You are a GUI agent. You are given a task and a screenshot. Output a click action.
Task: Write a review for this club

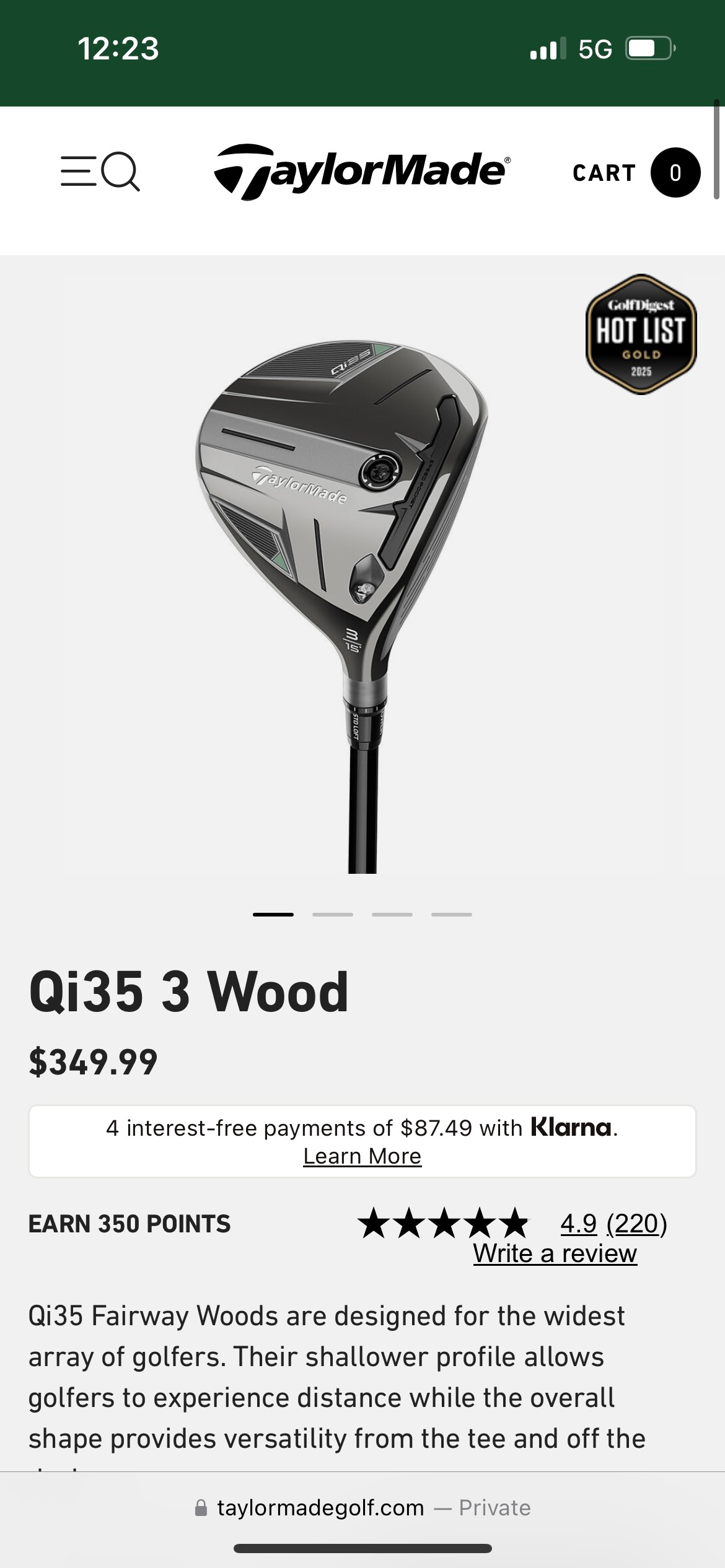click(x=555, y=1253)
